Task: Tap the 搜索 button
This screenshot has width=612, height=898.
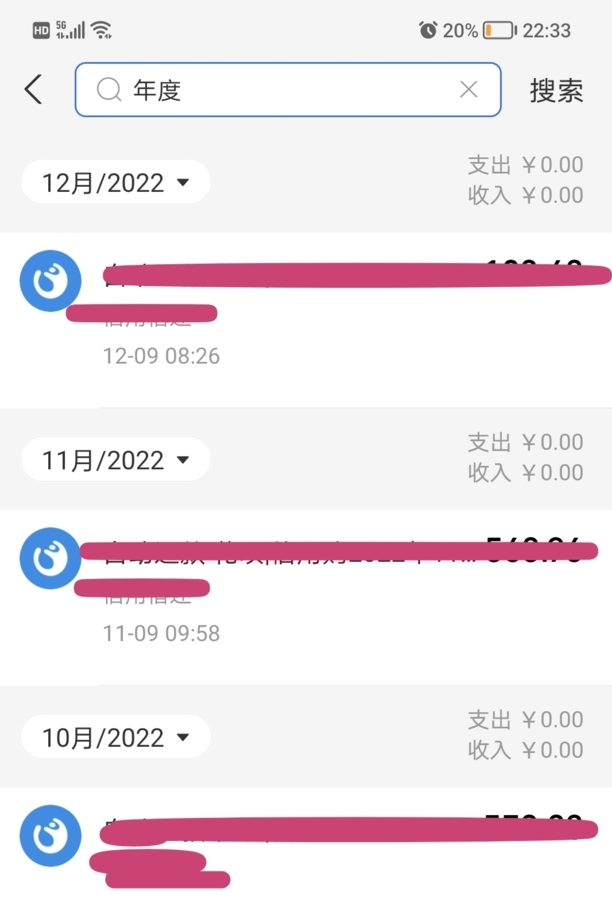Action: click(x=556, y=90)
